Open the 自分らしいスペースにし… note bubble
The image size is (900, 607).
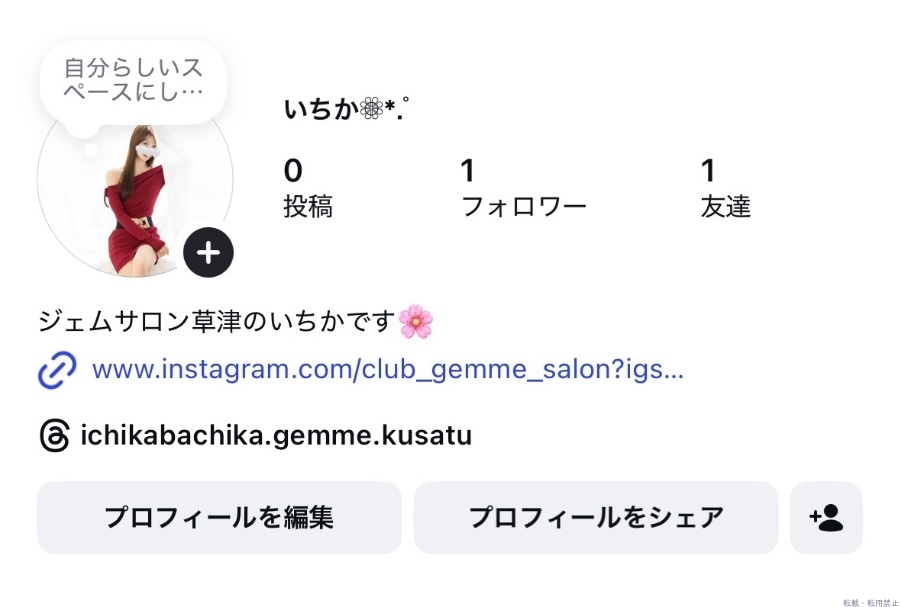tap(133, 80)
